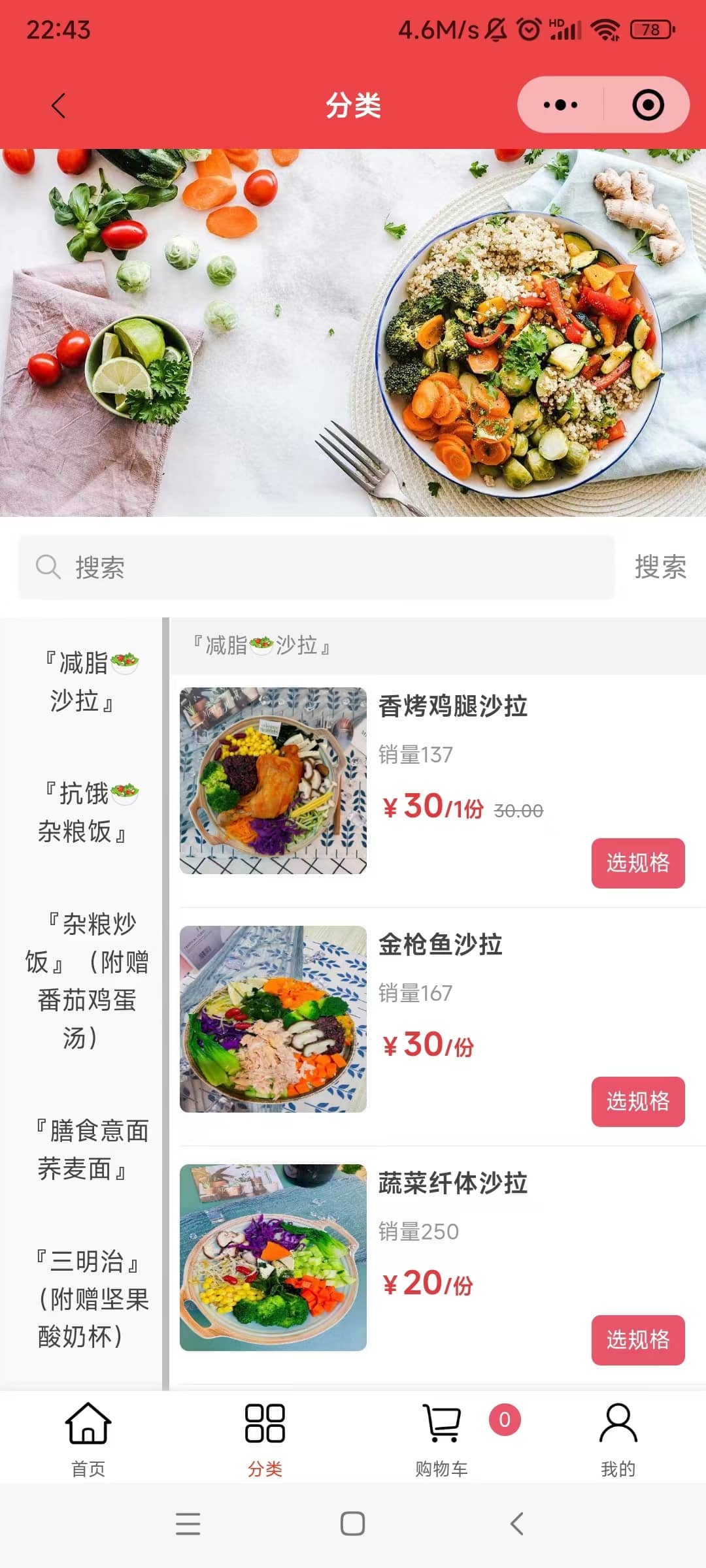Close the mini program with the circle icon
Viewport: 706px width, 1568px height.
[648, 105]
